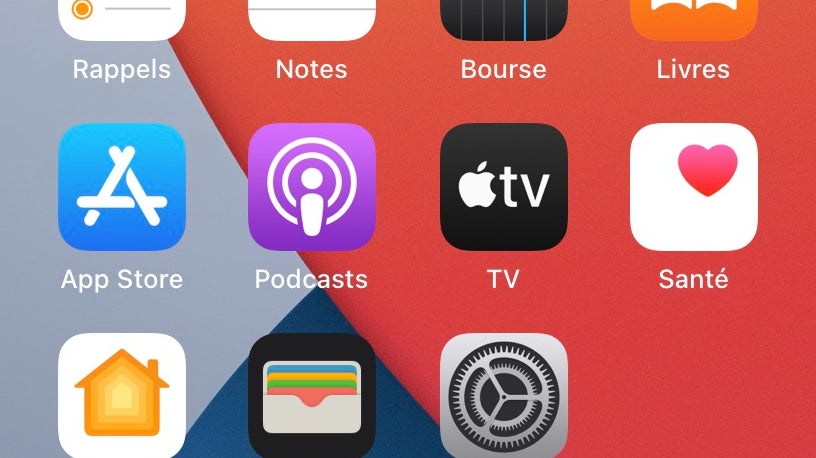
Task: Open the Bourse stocks app
Action: coord(503,20)
